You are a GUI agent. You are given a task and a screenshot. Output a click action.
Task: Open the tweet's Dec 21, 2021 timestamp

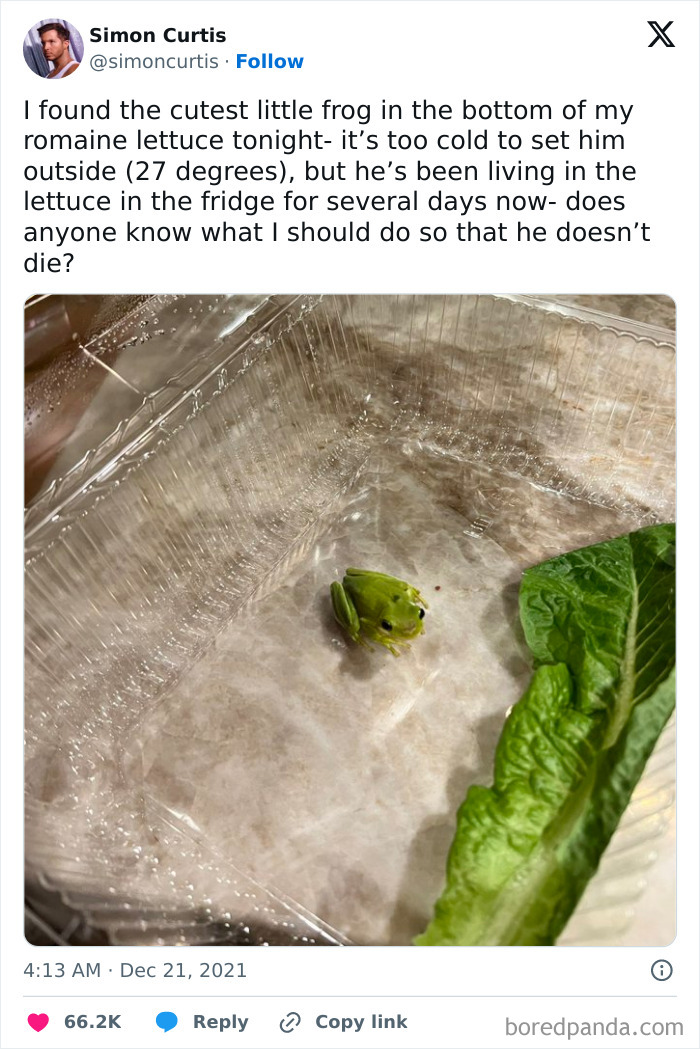tap(135, 970)
